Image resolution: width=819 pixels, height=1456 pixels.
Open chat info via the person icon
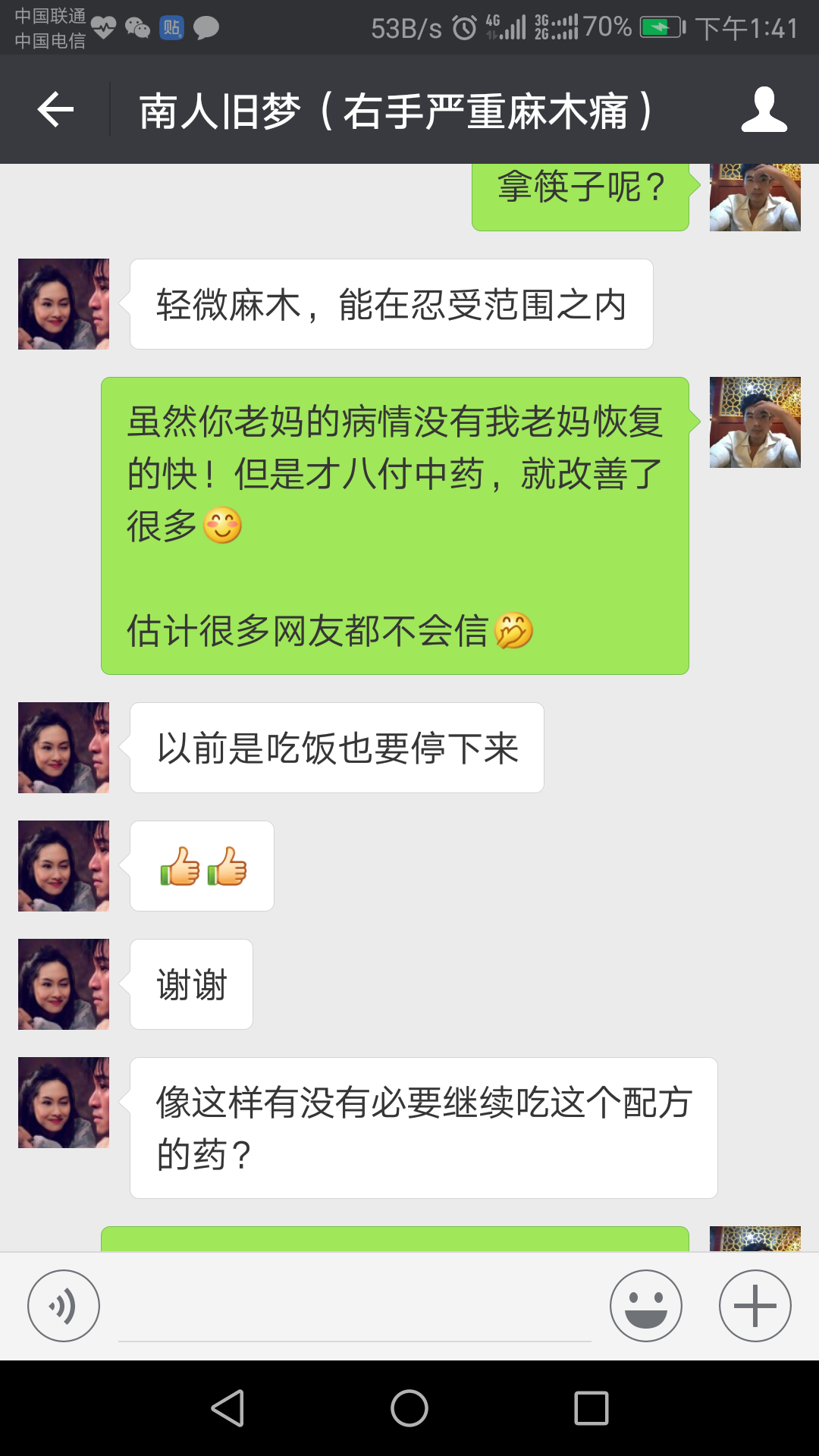point(764,110)
